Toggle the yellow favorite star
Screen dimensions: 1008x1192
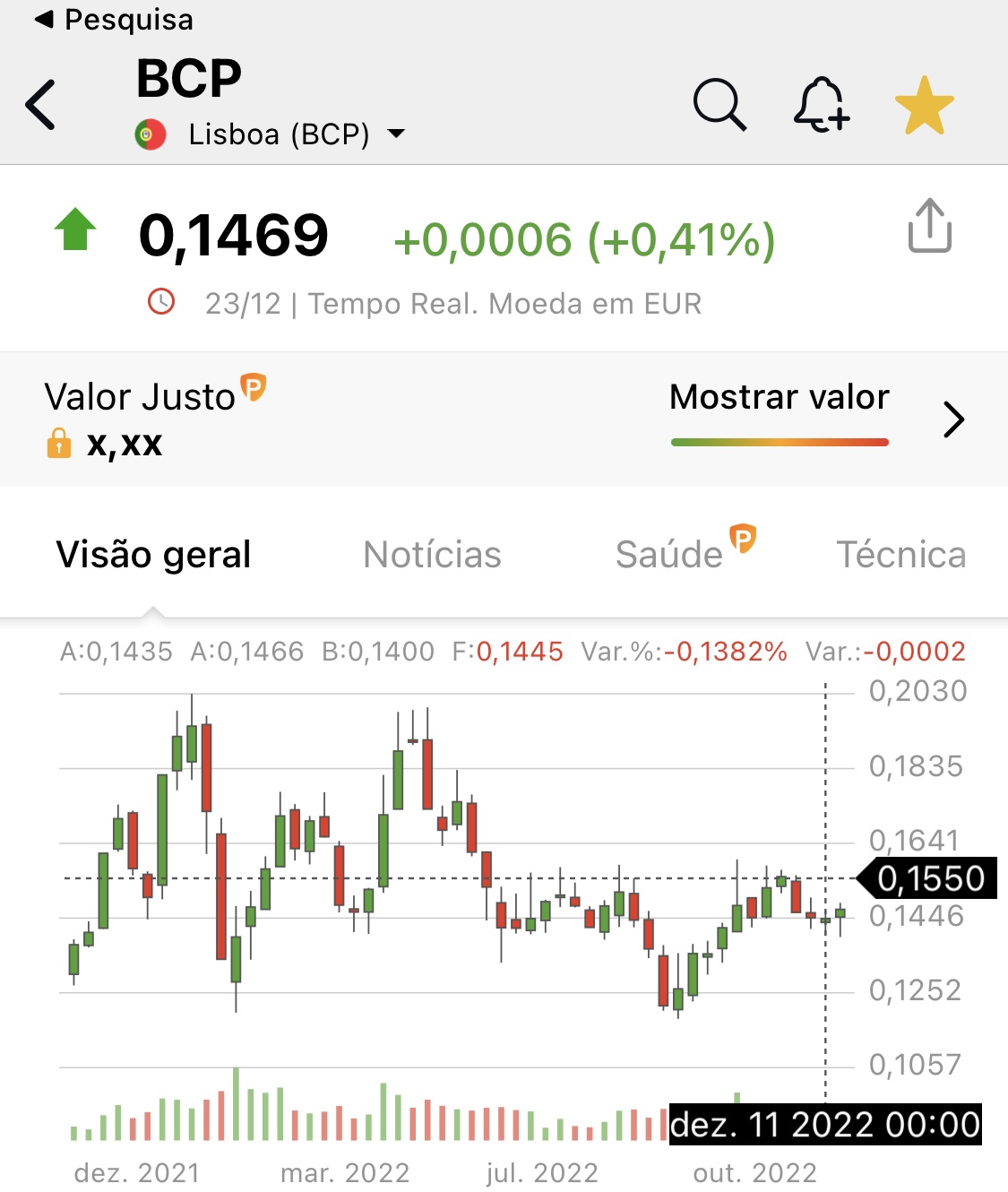(924, 105)
